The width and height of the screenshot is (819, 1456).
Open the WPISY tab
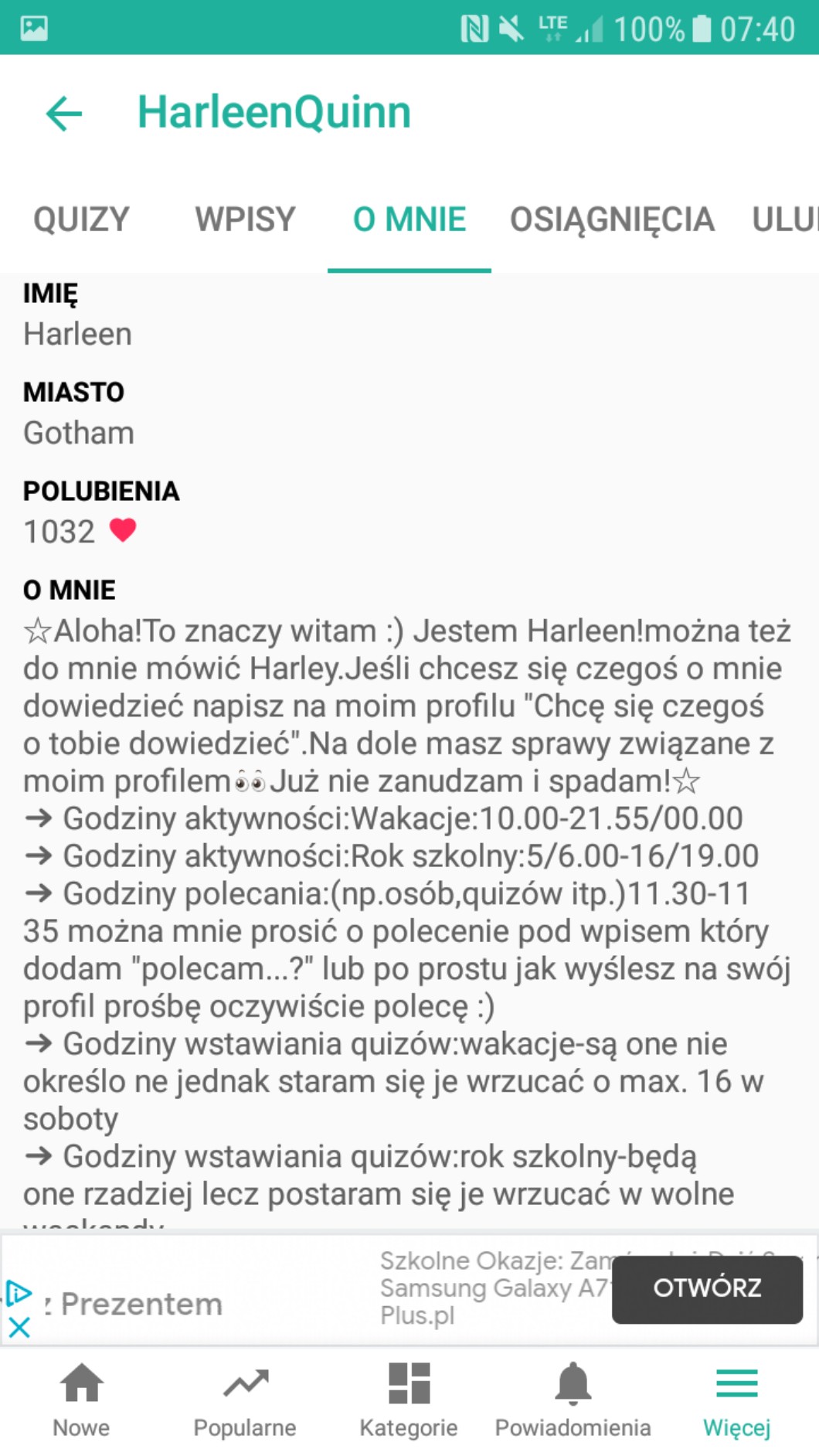click(x=245, y=219)
